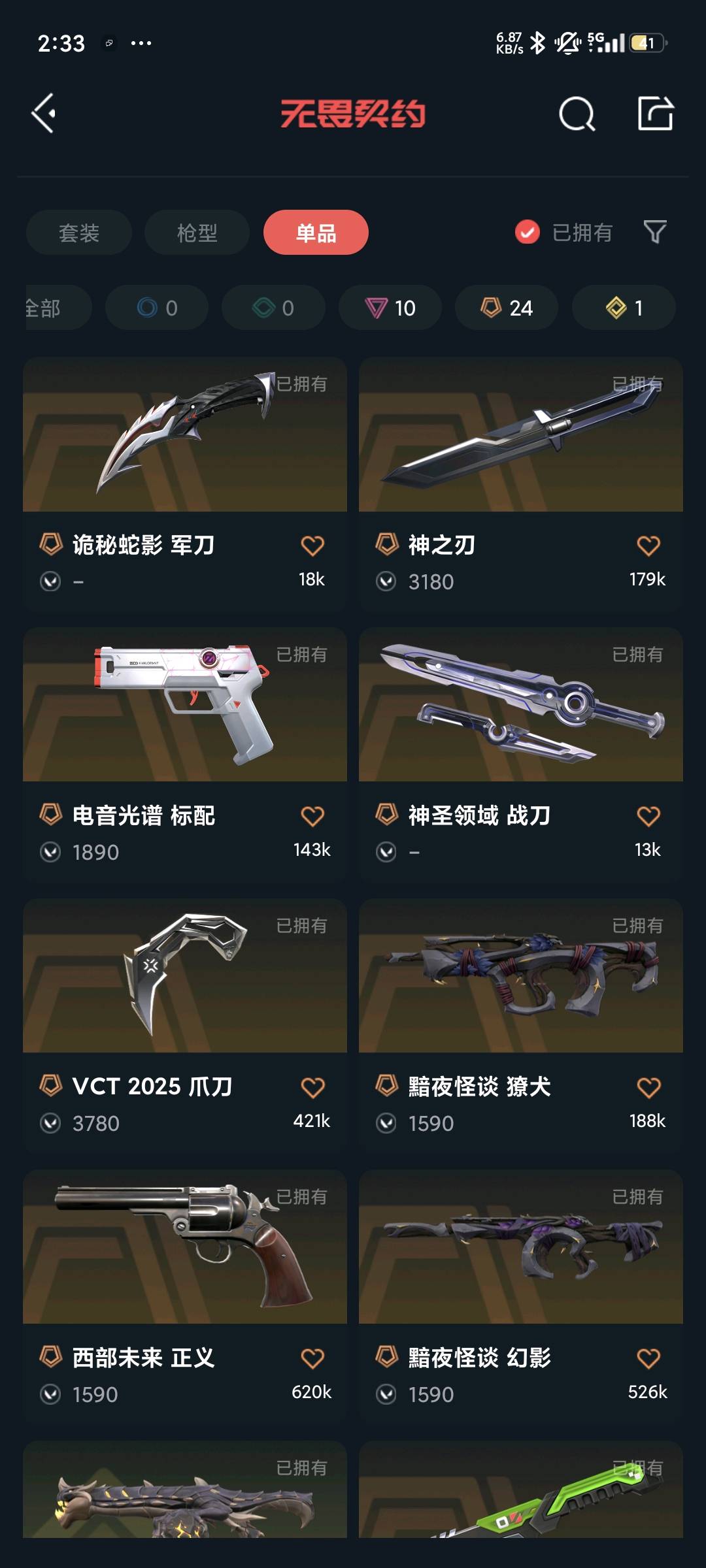Screen dimensions: 706x1568
Task: Like the 电音光谱 标配 skin
Action: pos(312,816)
